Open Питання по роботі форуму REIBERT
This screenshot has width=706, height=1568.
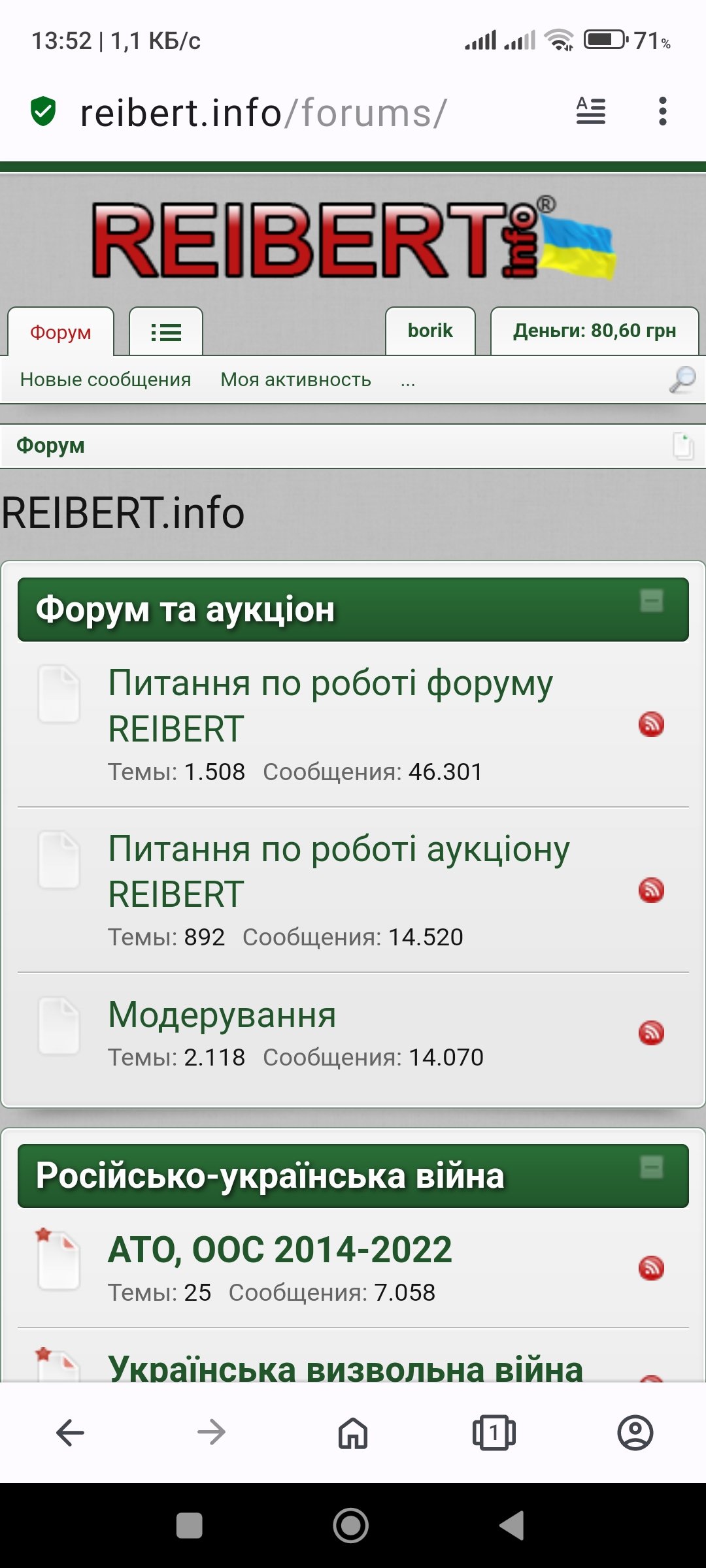[330, 706]
